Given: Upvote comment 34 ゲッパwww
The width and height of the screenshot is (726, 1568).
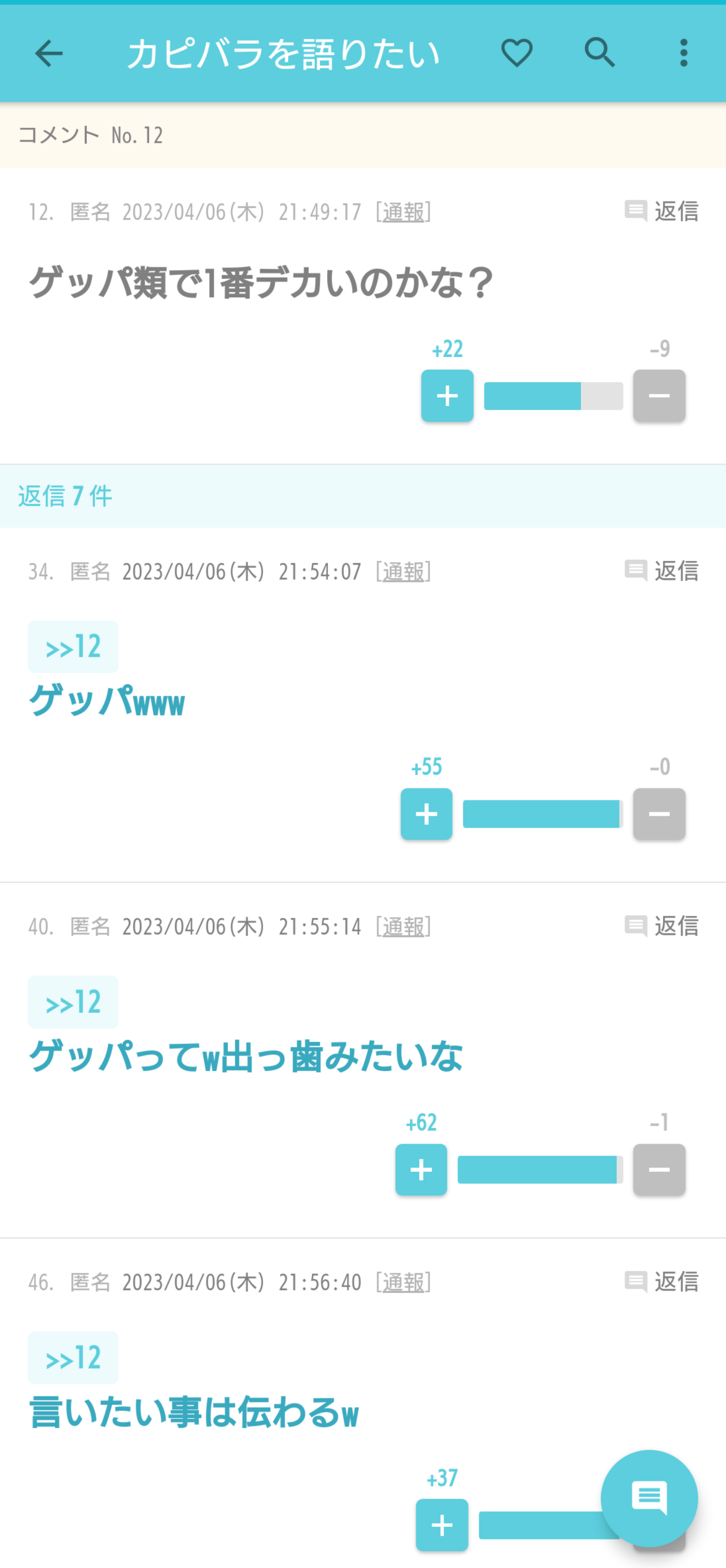Looking at the screenshot, I should pyautogui.click(x=427, y=814).
